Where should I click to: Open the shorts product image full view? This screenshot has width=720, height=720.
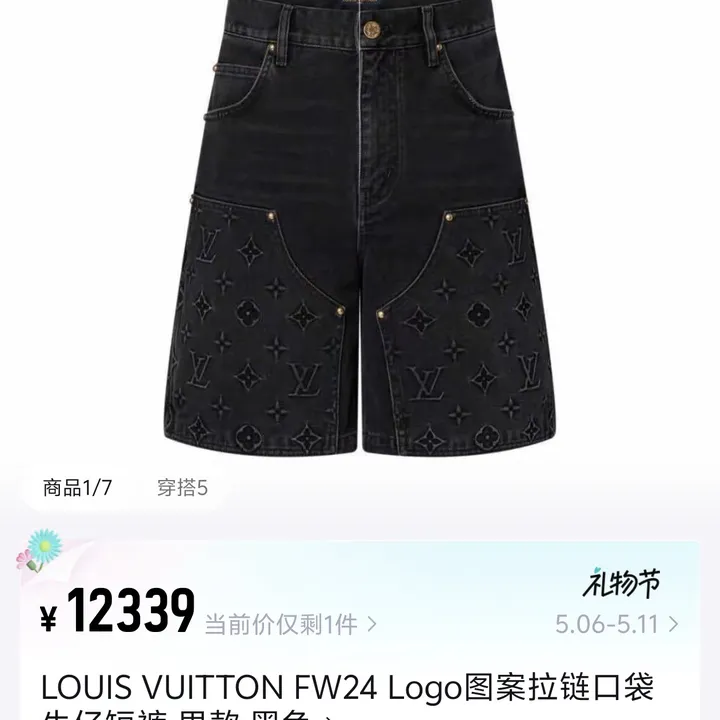pyautogui.click(x=360, y=230)
